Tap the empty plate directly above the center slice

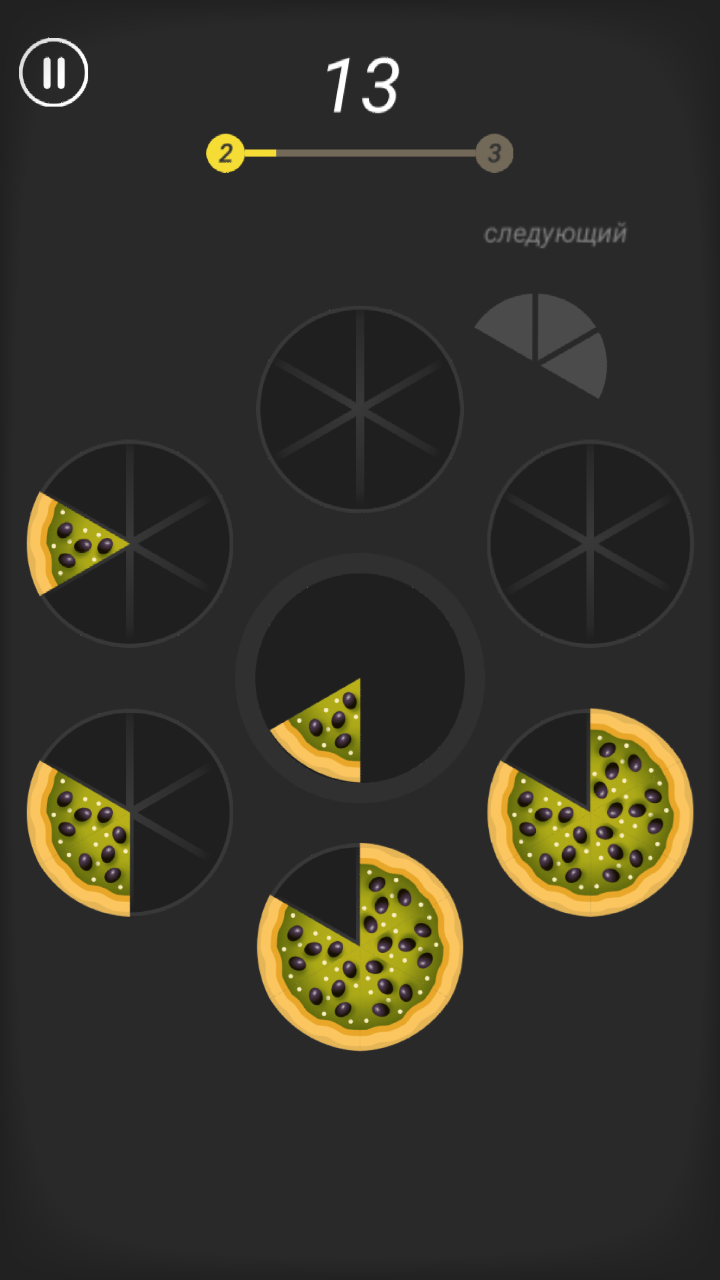pyautogui.click(x=360, y=409)
